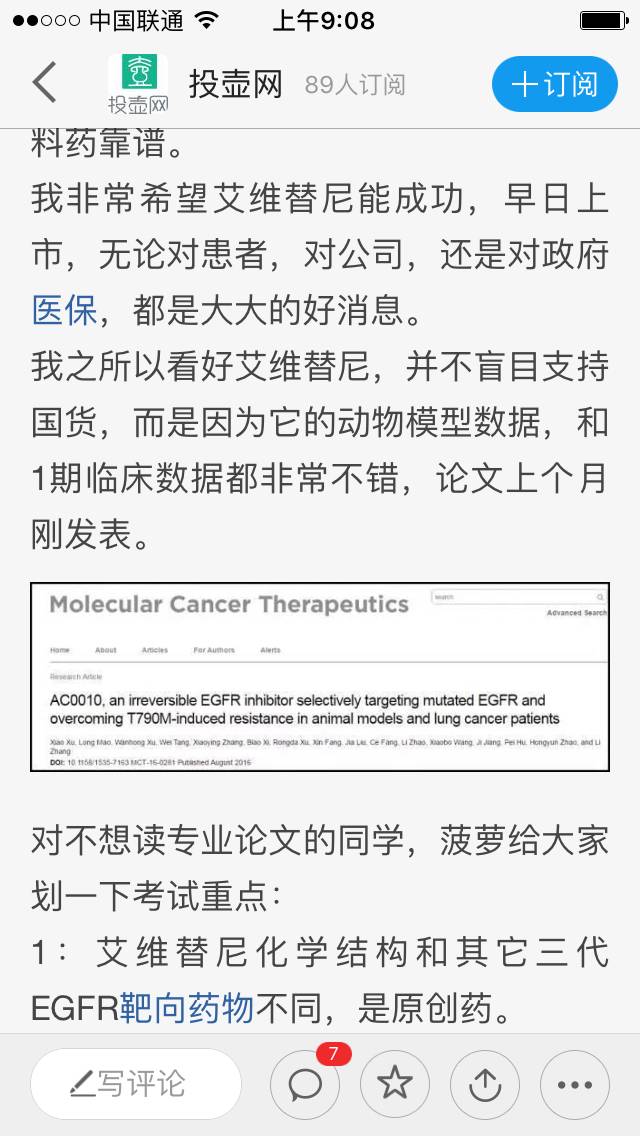
Task: Go back using the top-left arrow
Action: pyautogui.click(x=45, y=83)
